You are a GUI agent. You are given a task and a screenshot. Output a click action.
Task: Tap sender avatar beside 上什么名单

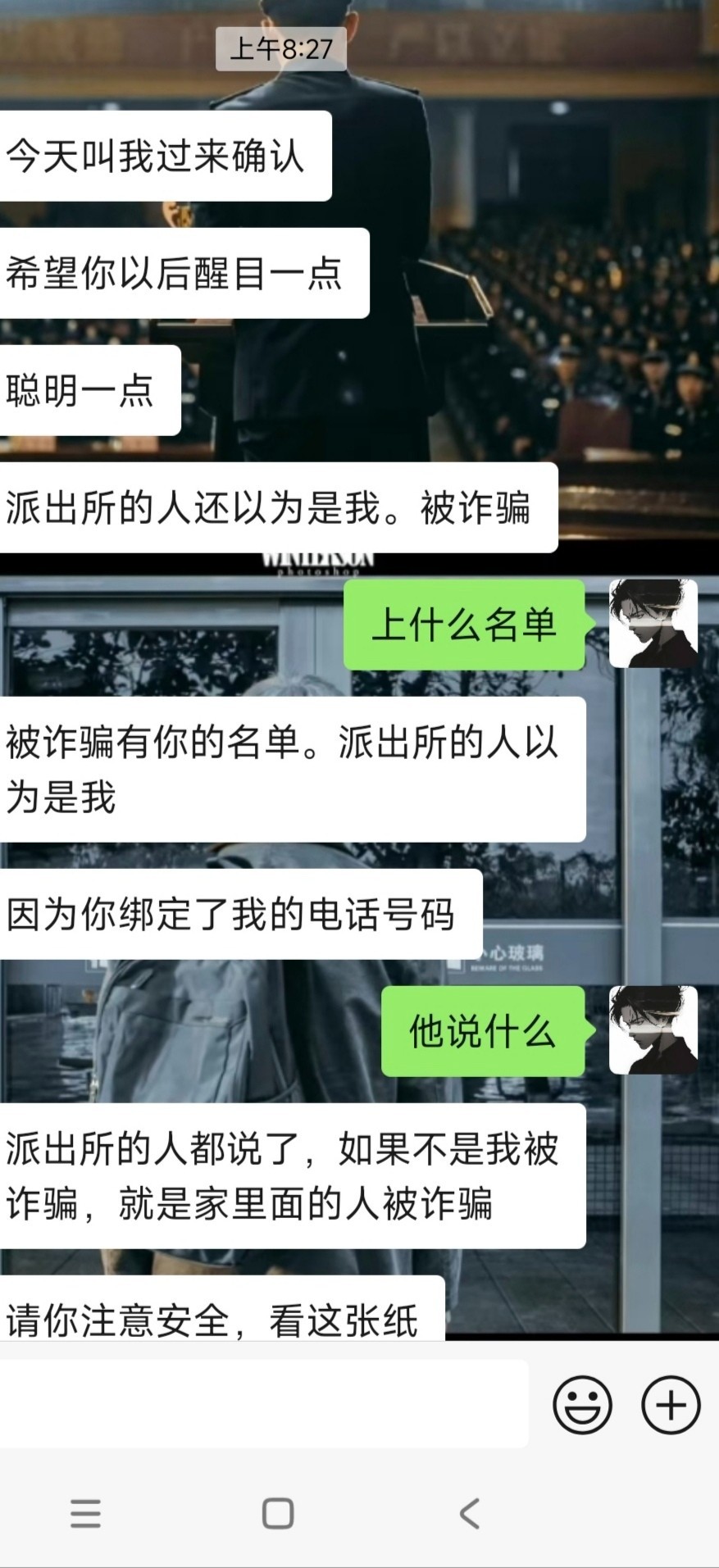point(653,623)
